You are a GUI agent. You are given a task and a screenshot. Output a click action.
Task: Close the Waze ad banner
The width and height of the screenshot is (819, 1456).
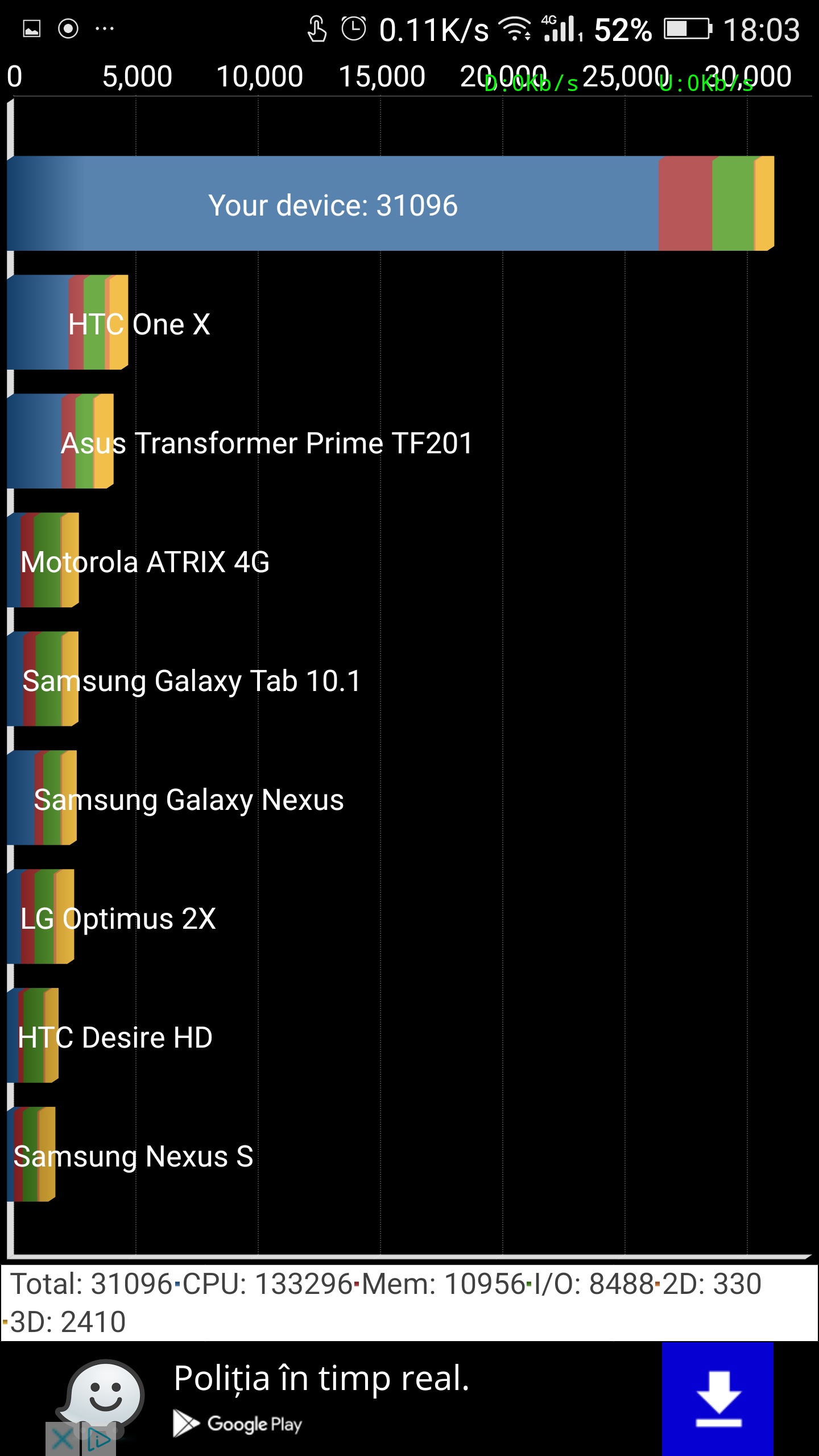[x=62, y=1440]
